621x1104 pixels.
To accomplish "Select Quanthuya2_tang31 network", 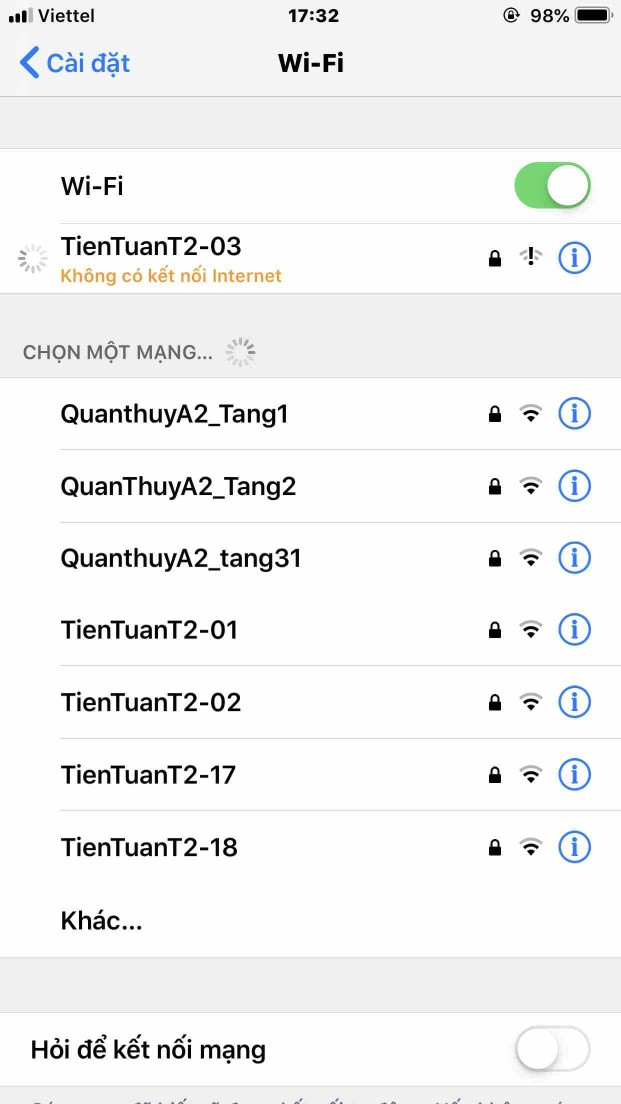I will tap(181, 559).
